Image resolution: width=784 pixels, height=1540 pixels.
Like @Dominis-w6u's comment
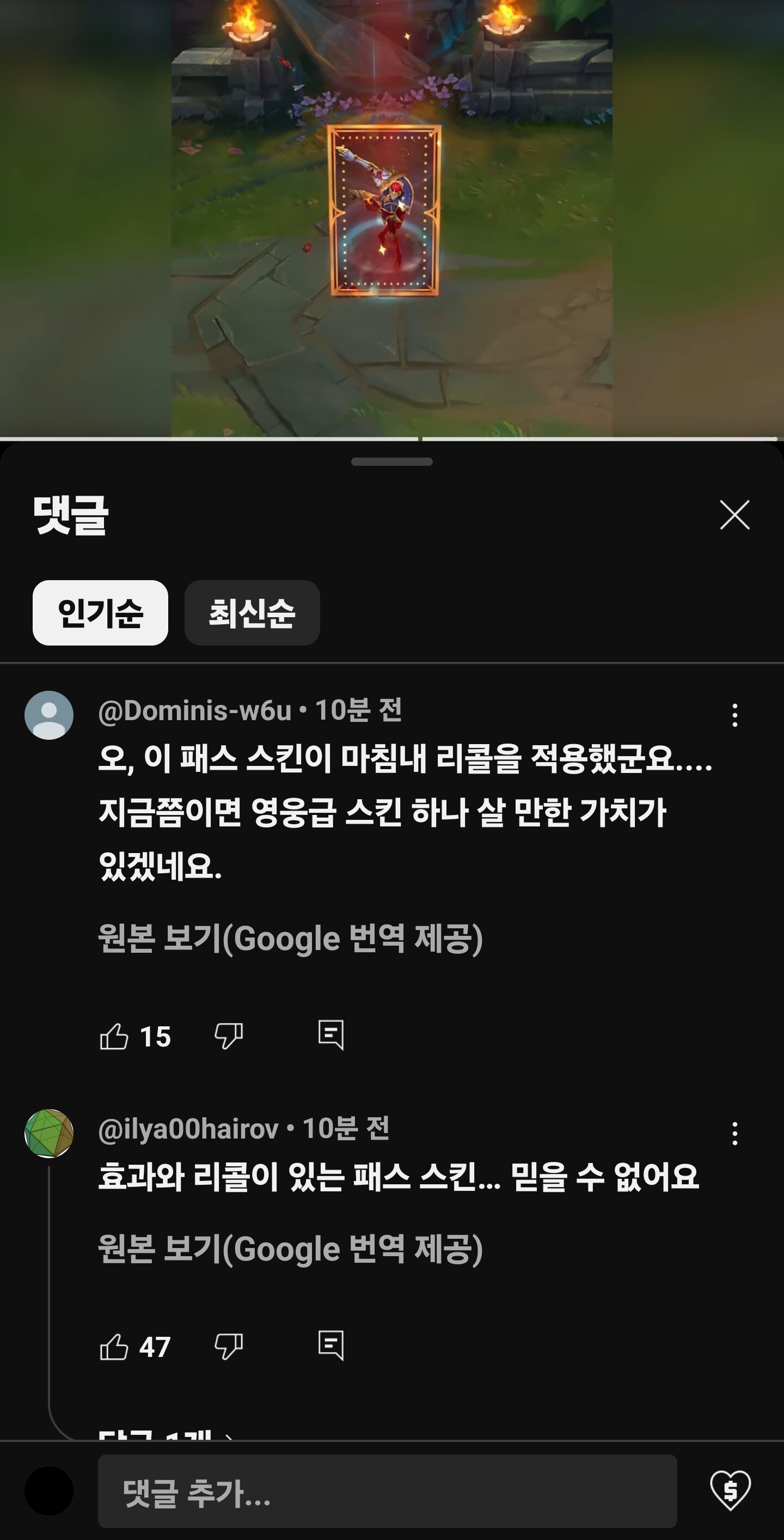coord(114,1036)
